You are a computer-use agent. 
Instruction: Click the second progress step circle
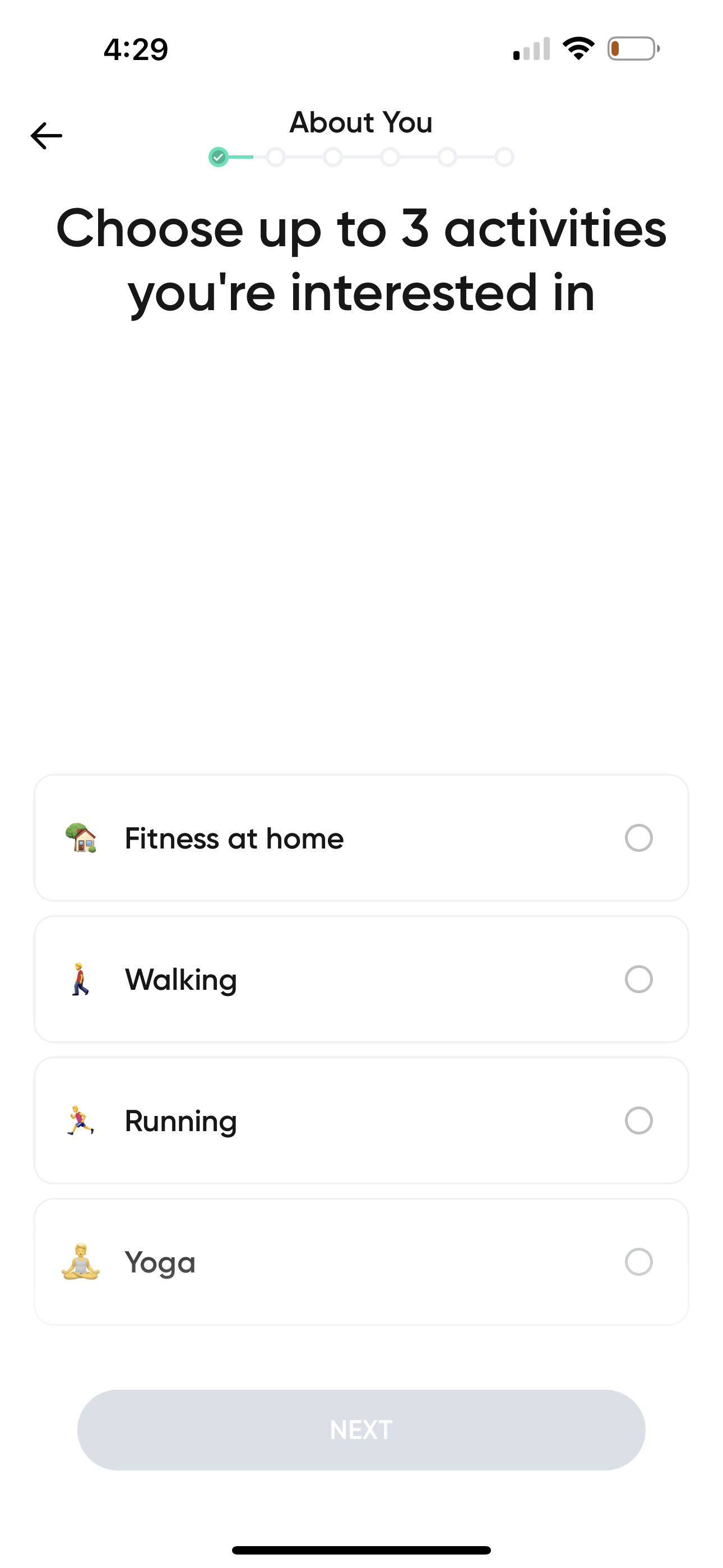pyautogui.click(x=276, y=156)
